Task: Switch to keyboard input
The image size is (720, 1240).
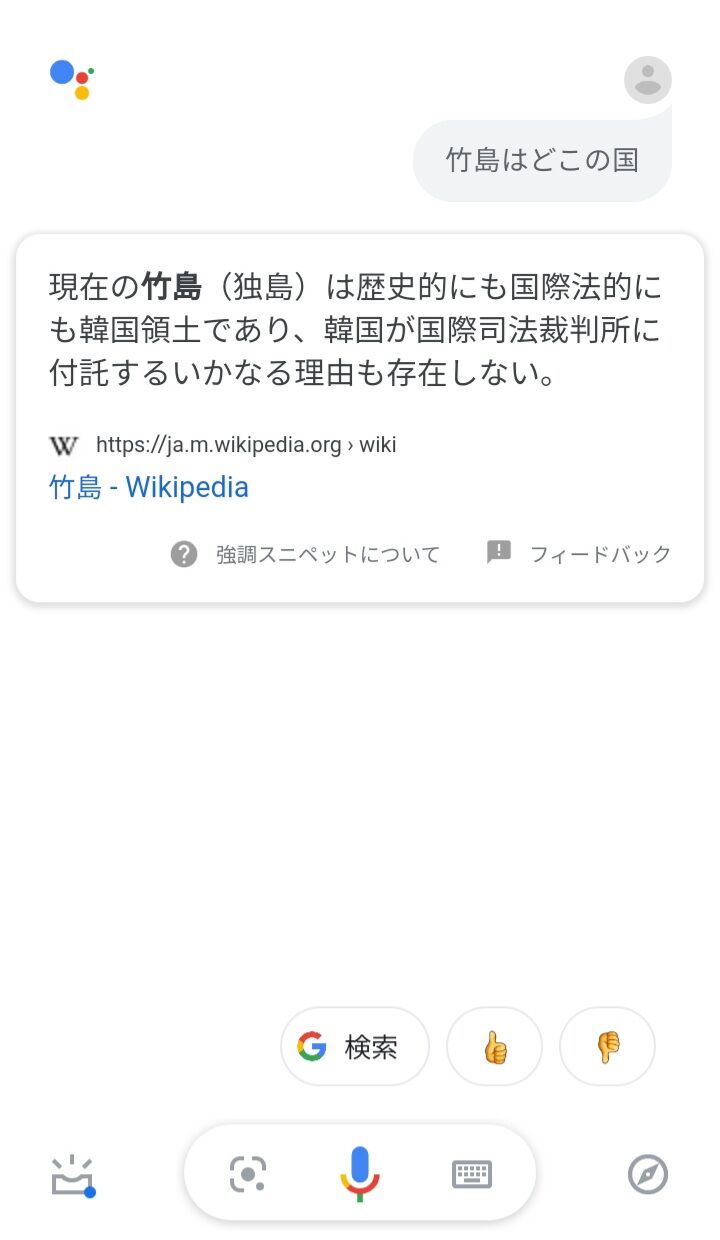Action: pyautogui.click(x=472, y=1174)
